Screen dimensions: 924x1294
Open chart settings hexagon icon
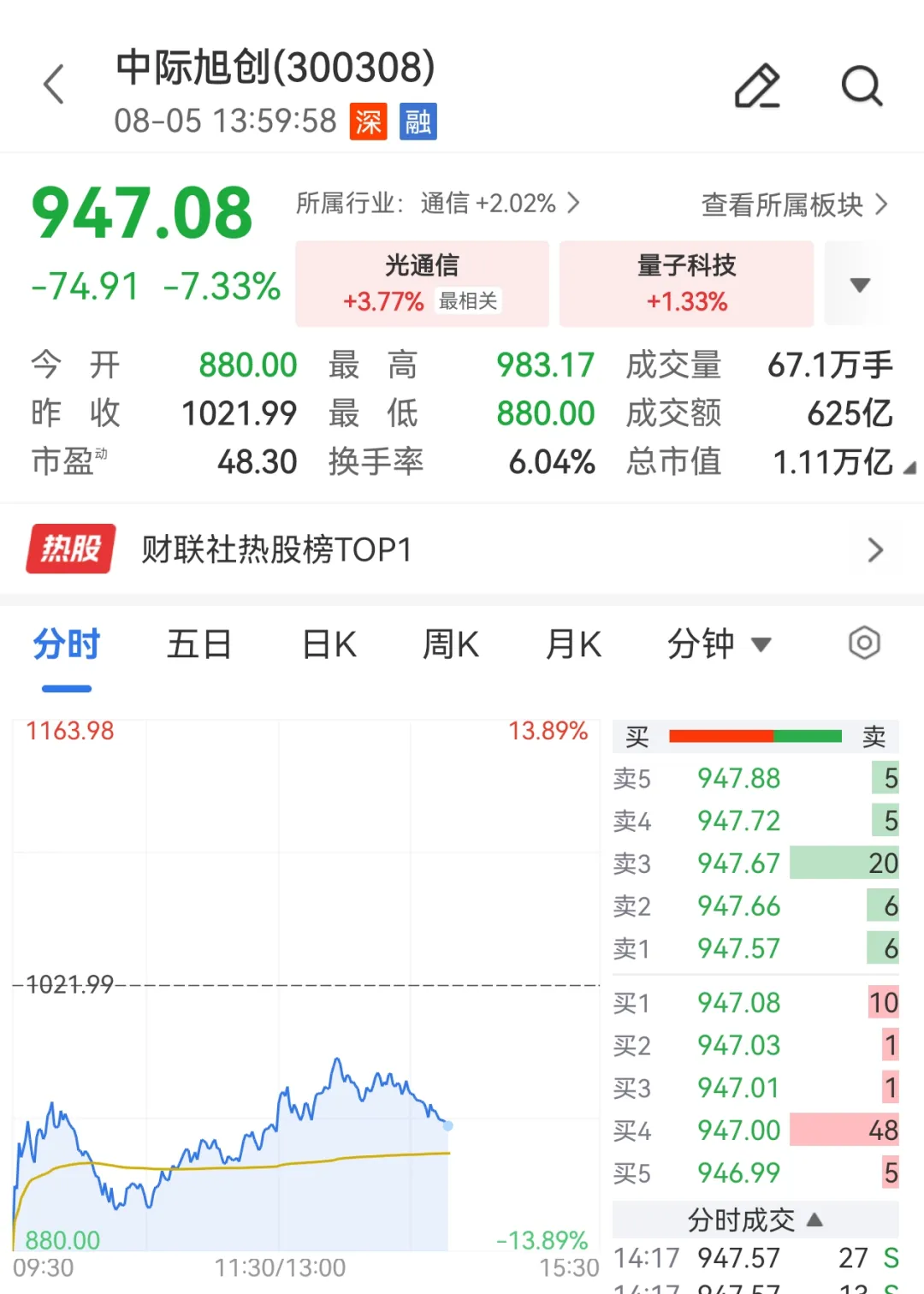click(x=864, y=643)
